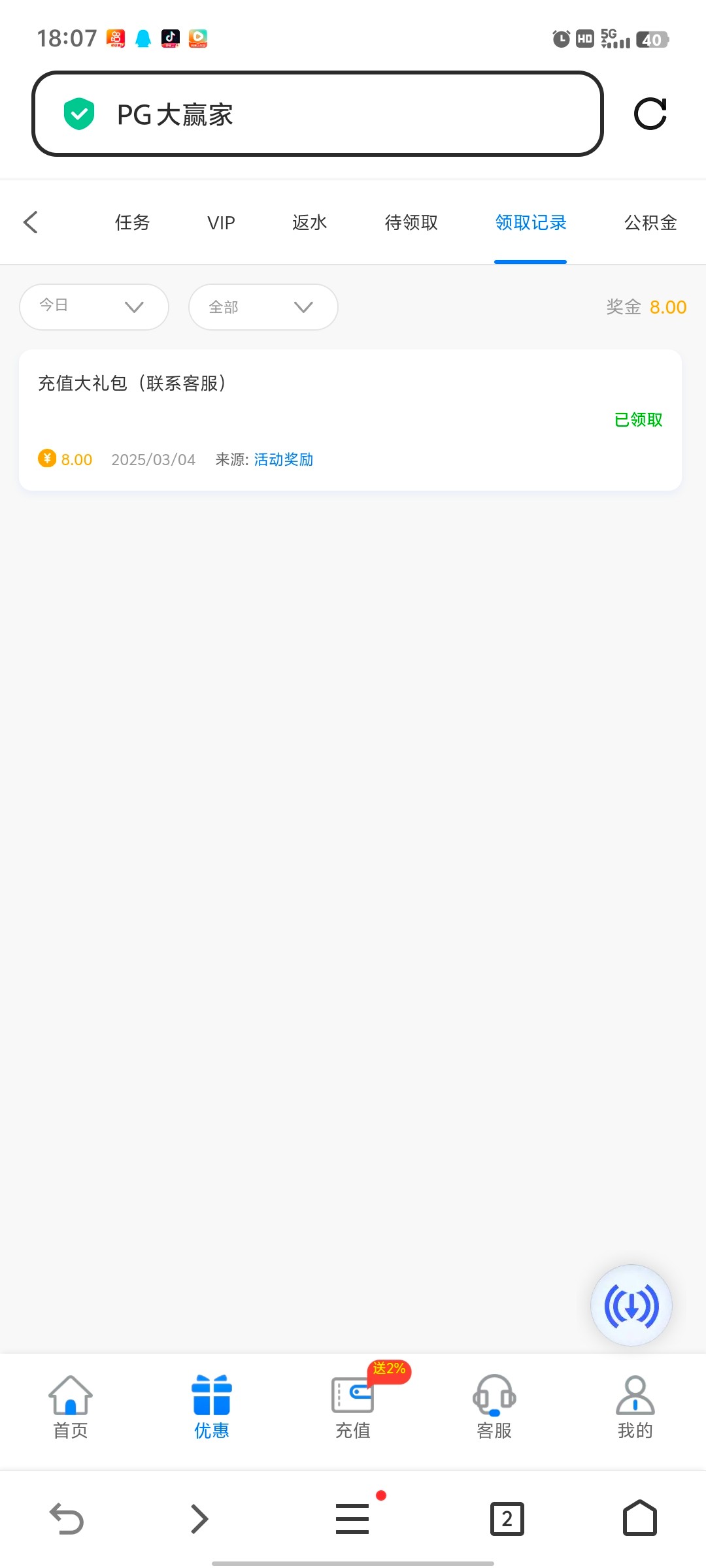Tap the floating download button
This screenshot has height=1568, width=706.
coord(631,1305)
